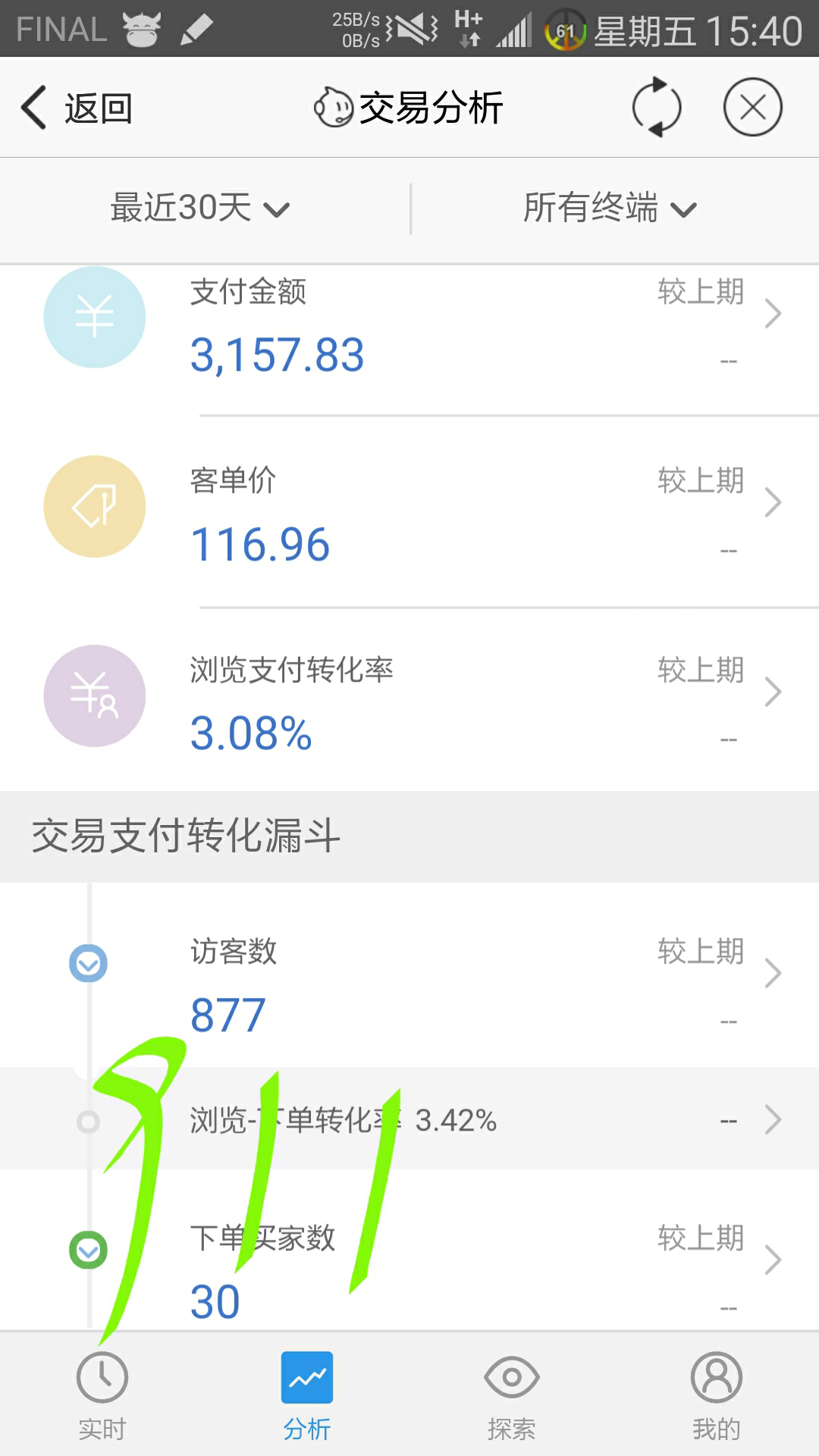Open the 实时 clock tab icon
The image size is (819, 1456).
click(x=102, y=1378)
